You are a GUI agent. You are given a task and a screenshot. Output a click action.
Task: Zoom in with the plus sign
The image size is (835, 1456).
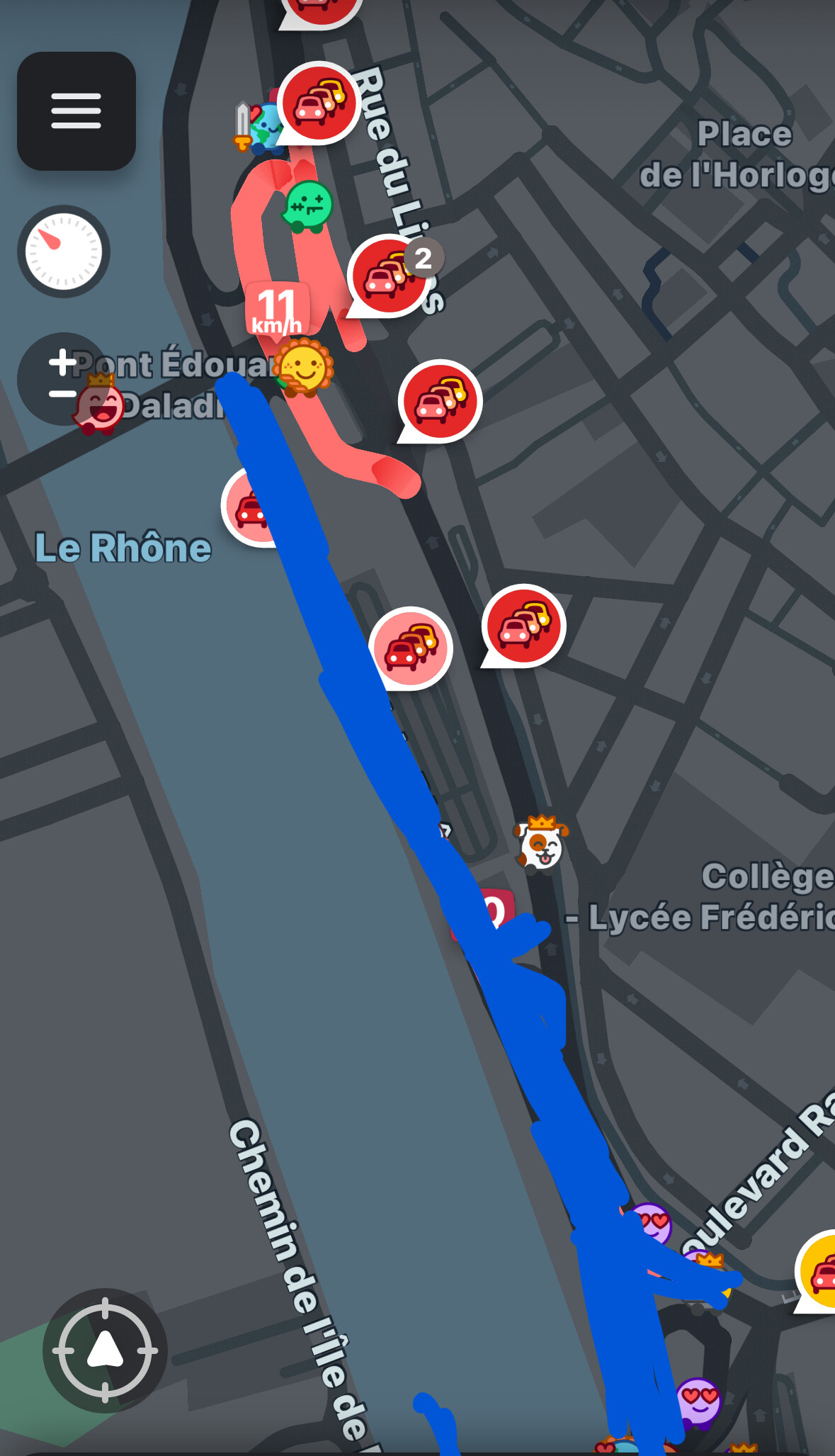62,362
